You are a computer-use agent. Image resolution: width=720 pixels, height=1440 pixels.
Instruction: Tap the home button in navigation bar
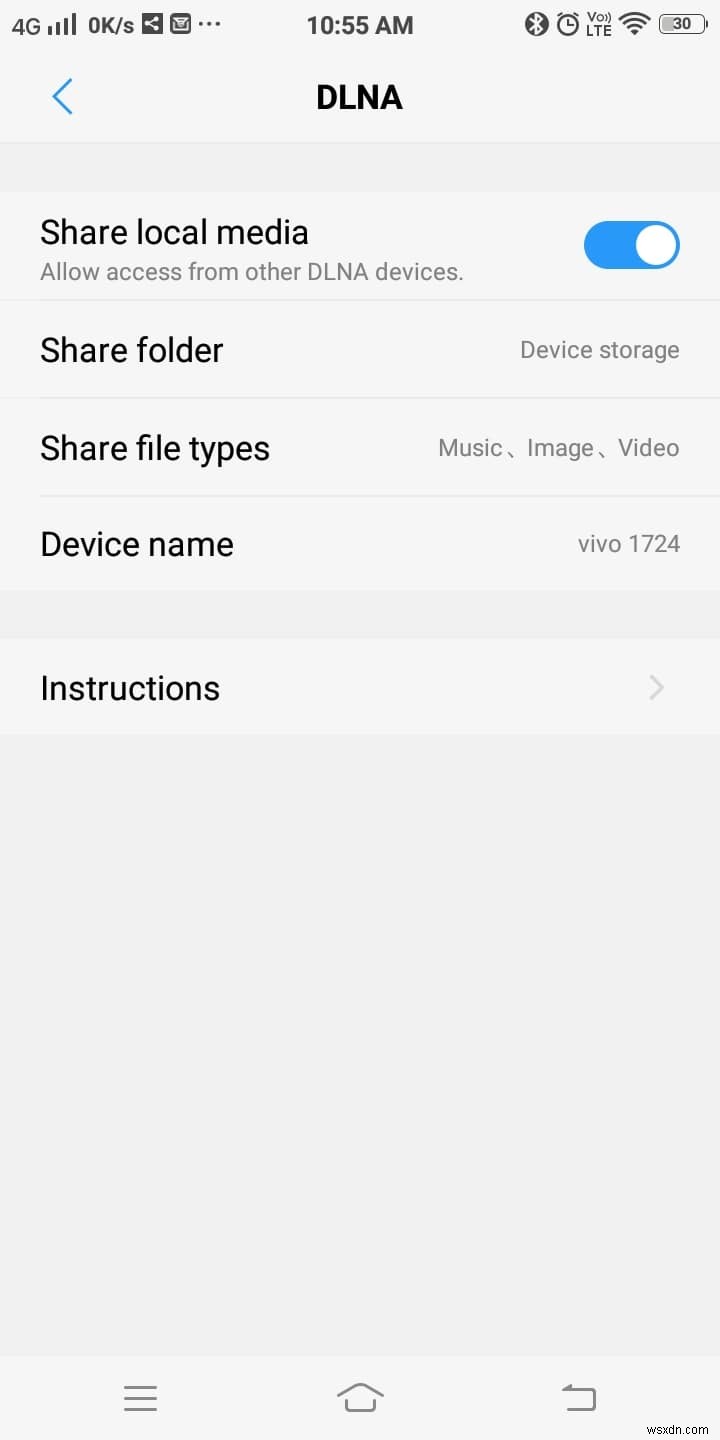tap(360, 1397)
